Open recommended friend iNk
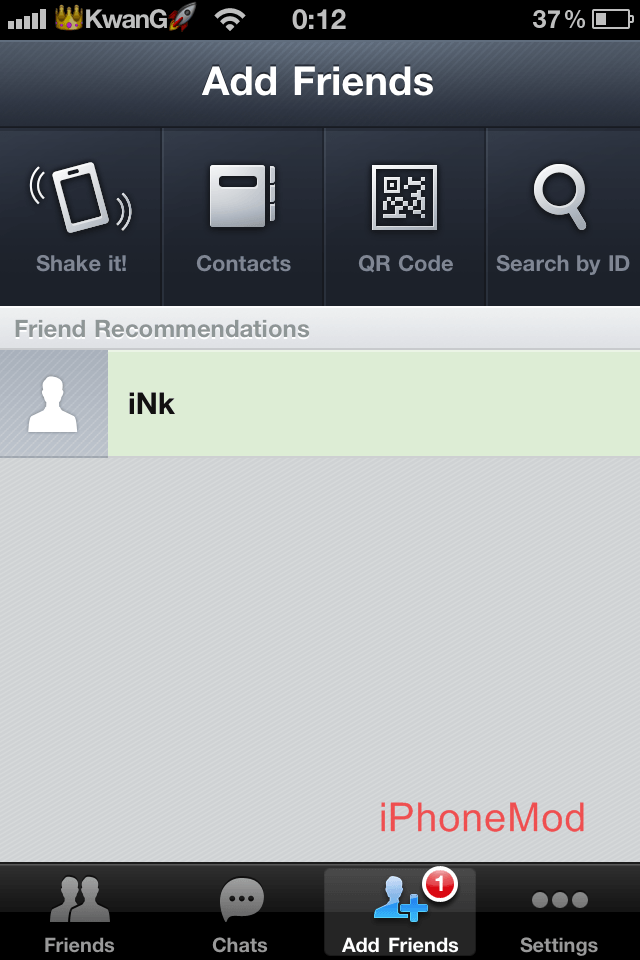 [x=320, y=404]
